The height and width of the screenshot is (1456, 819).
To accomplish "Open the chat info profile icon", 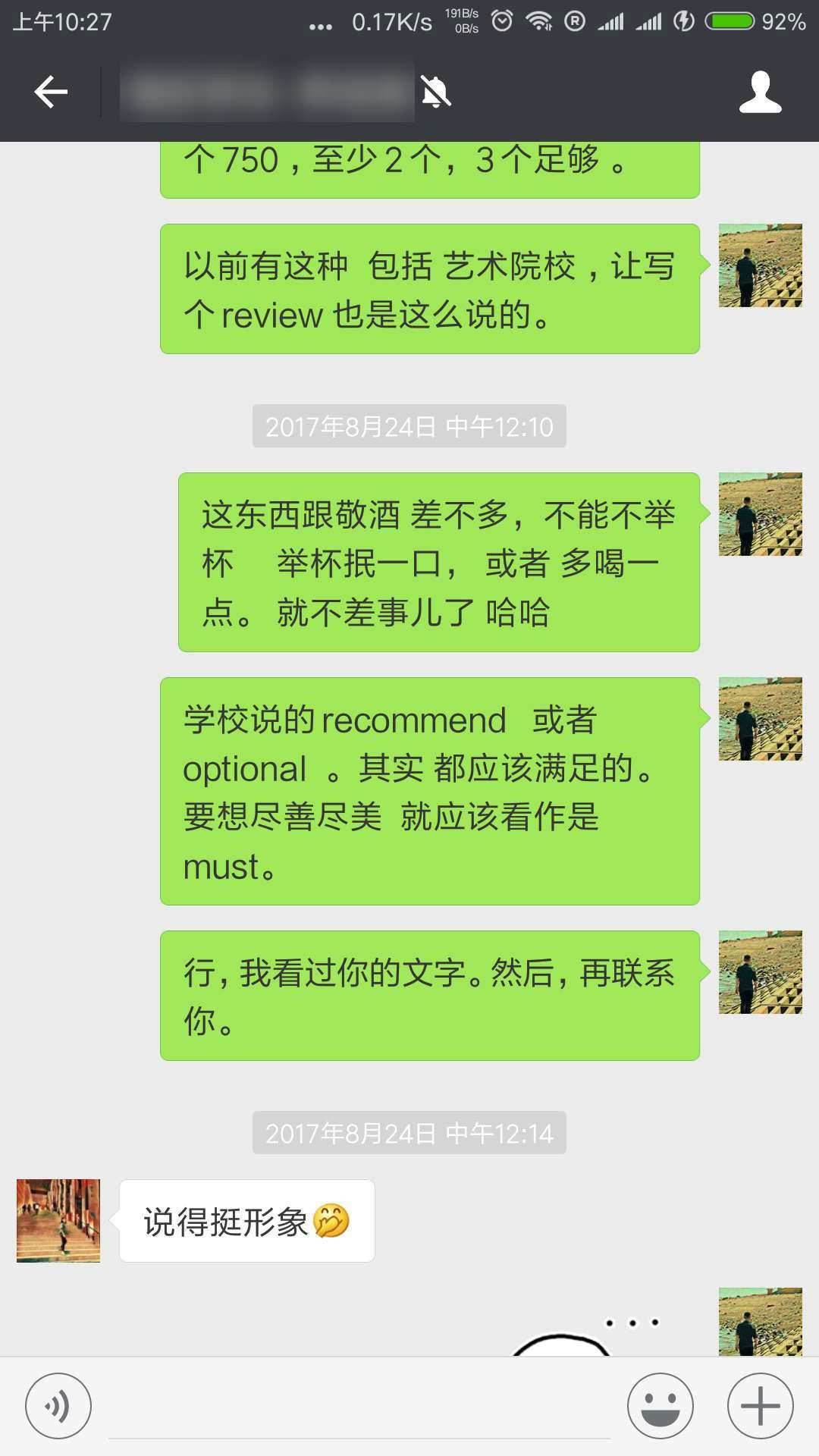I will click(760, 93).
